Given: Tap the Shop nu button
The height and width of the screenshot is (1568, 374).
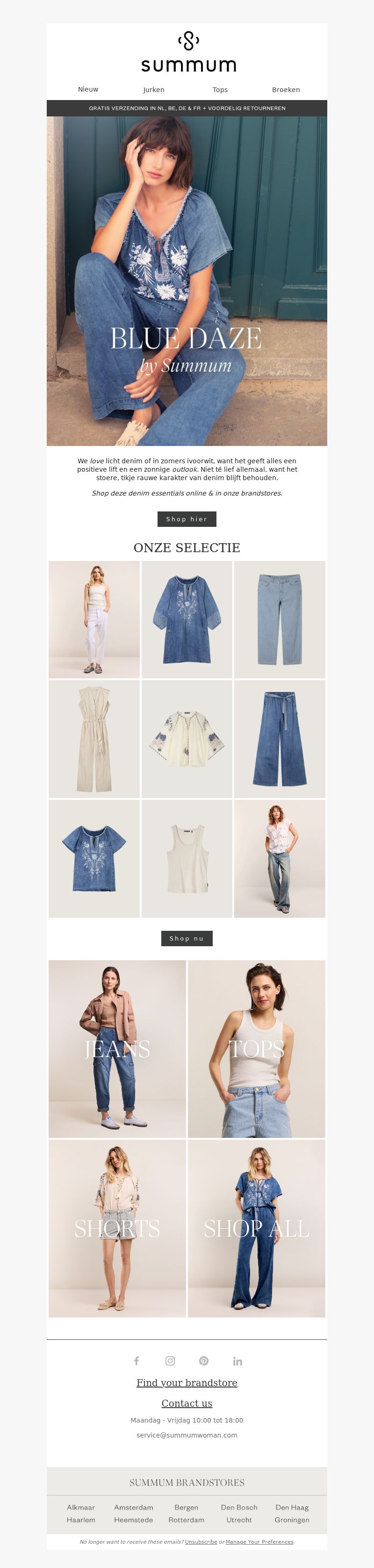Looking at the screenshot, I should point(187,938).
